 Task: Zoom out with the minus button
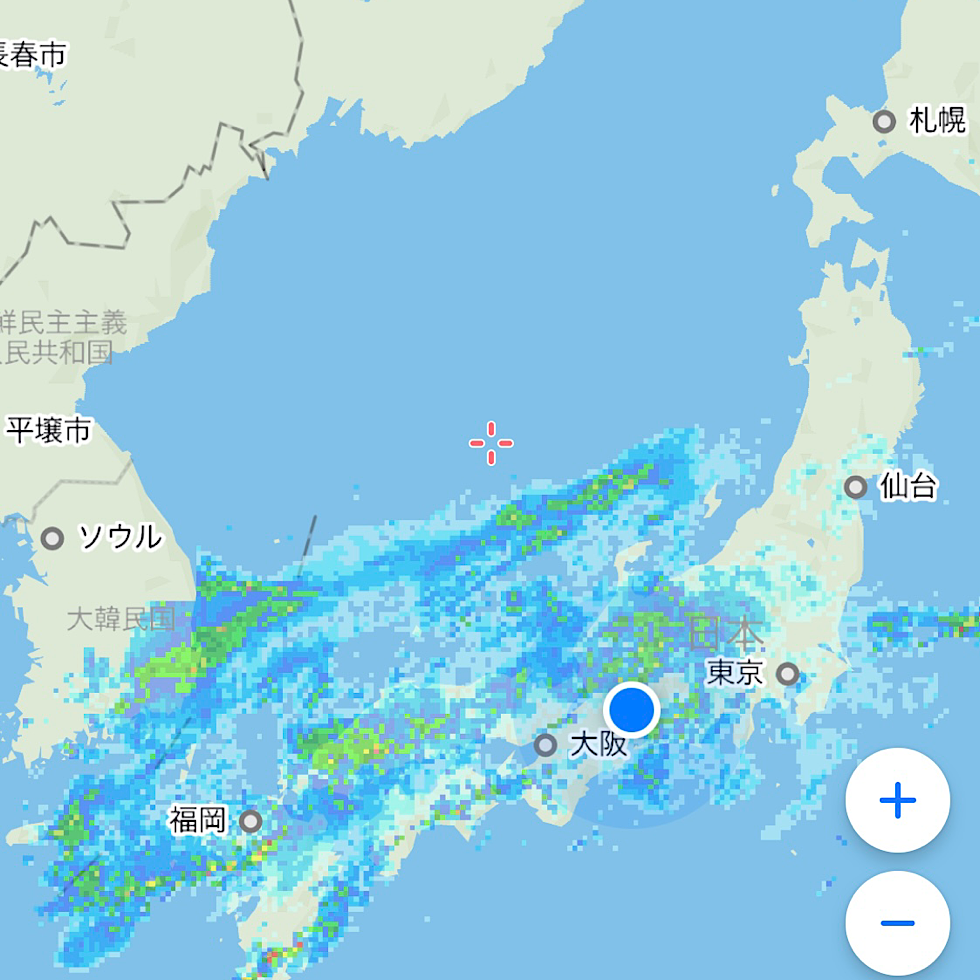pyautogui.click(x=897, y=923)
